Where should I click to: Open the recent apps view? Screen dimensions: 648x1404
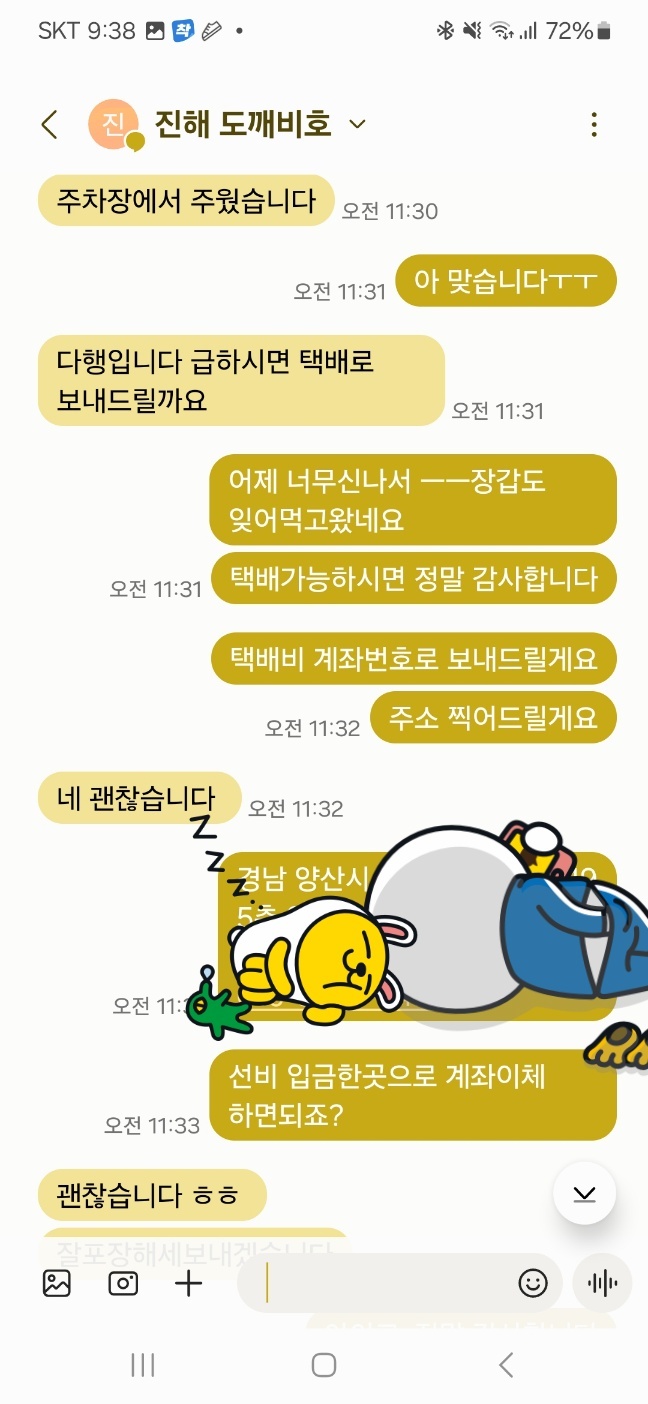[x=143, y=1365]
